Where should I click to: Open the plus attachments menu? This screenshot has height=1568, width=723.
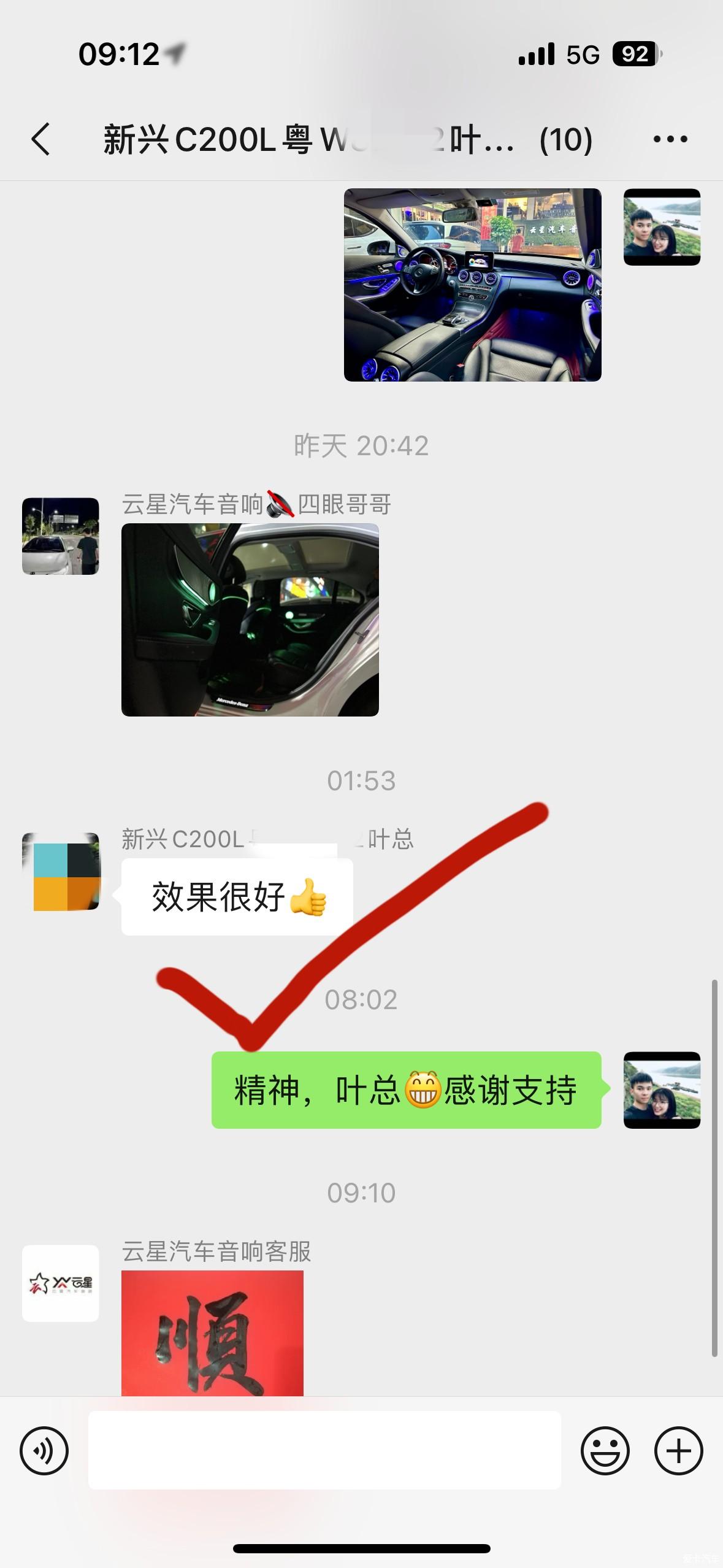pyautogui.click(x=678, y=1450)
